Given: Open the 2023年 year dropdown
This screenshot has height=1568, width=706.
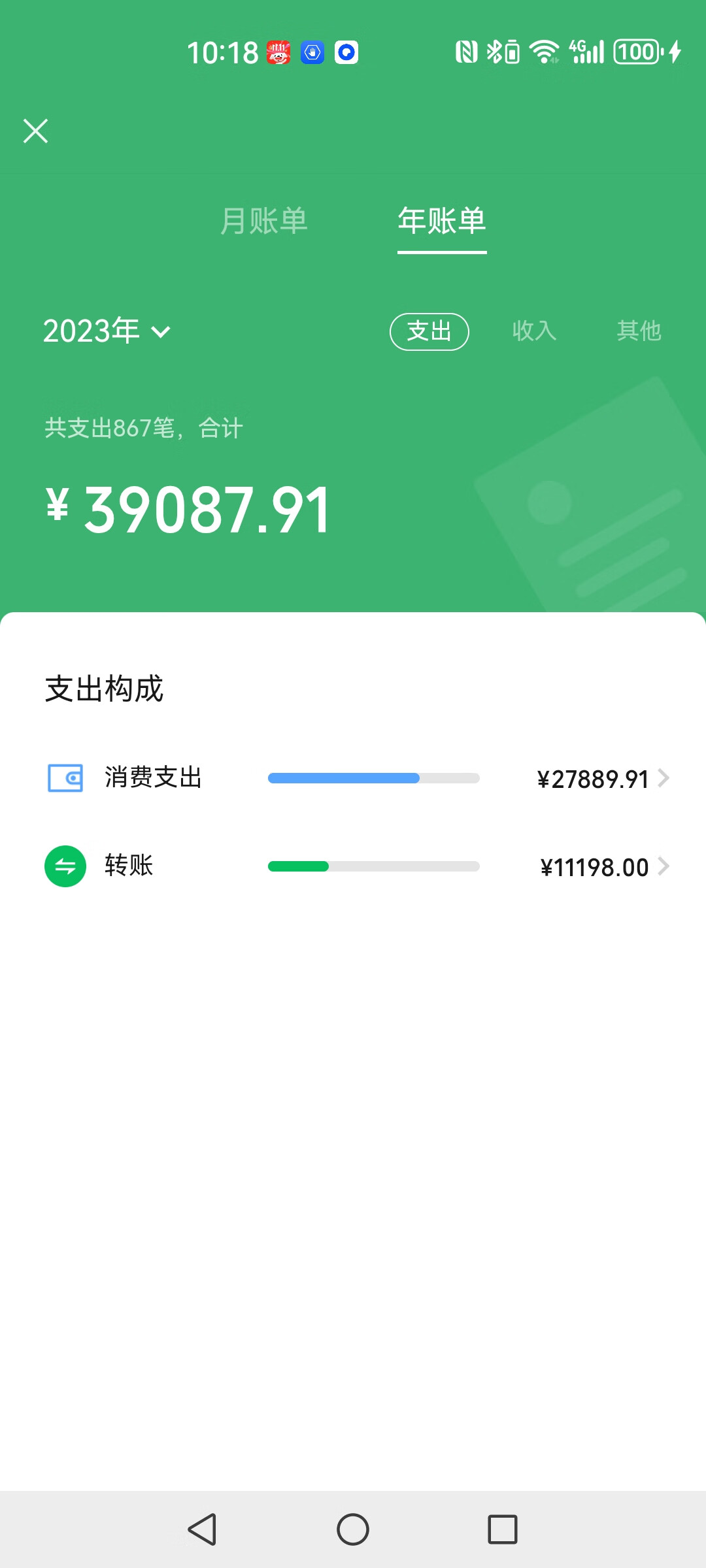Looking at the screenshot, I should 107,331.
